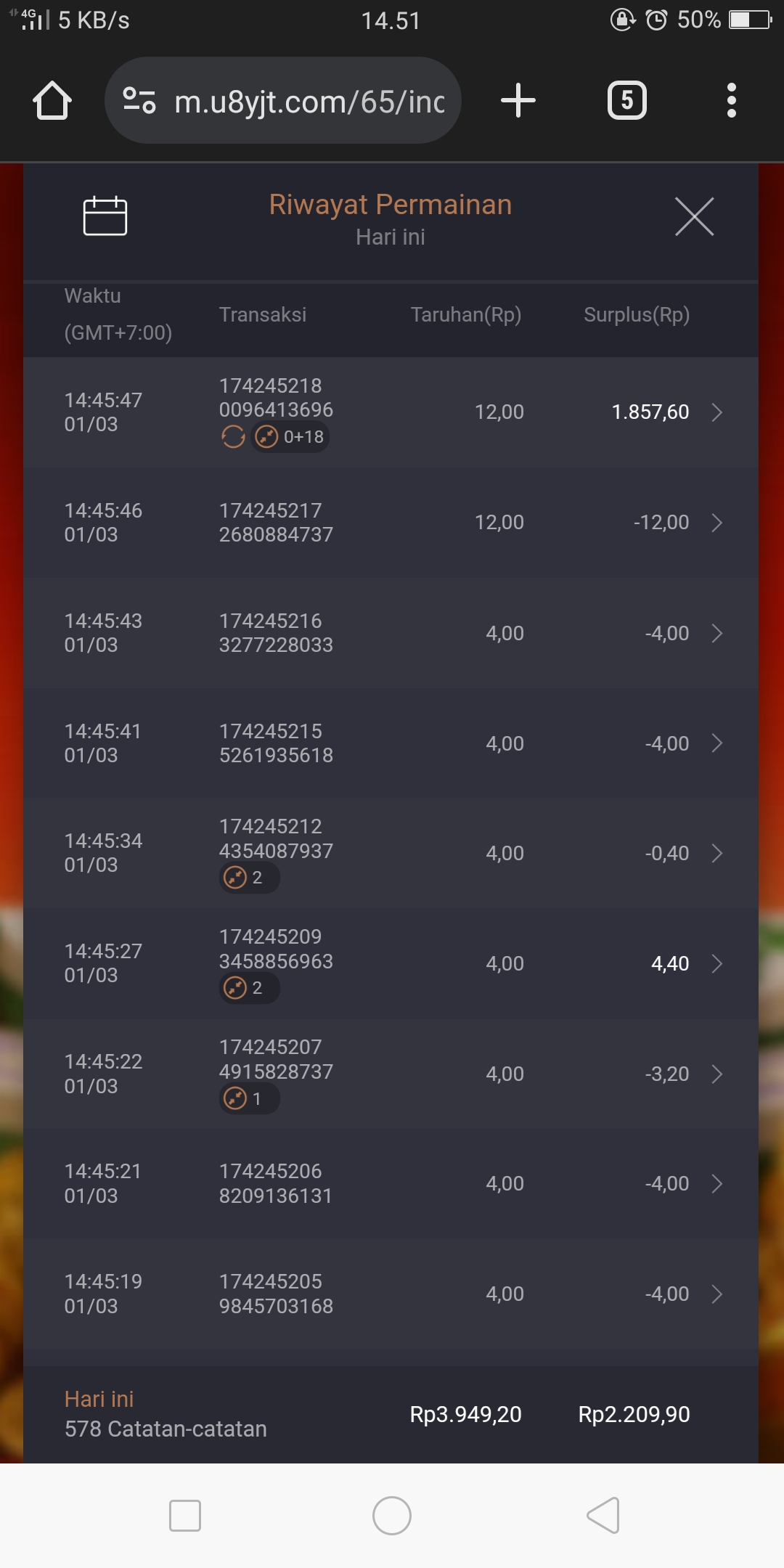The image size is (784, 1568).
Task: Show the 5 open tabs
Action: 626,100
